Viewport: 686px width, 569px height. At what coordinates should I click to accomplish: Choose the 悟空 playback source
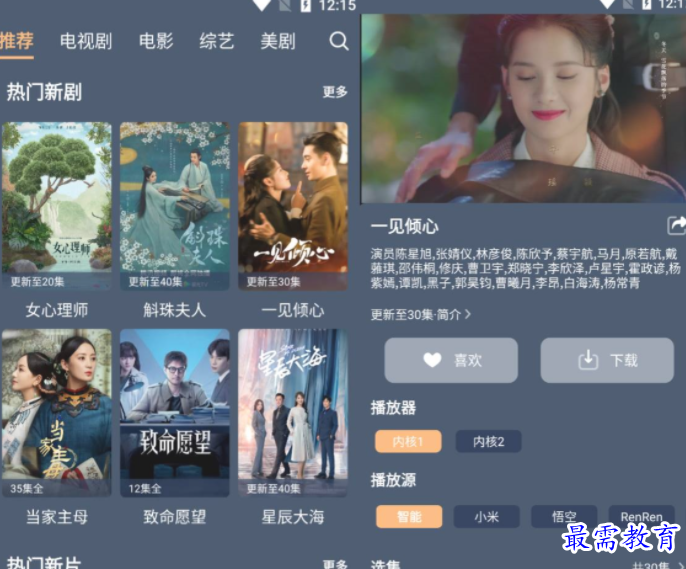(x=564, y=517)
